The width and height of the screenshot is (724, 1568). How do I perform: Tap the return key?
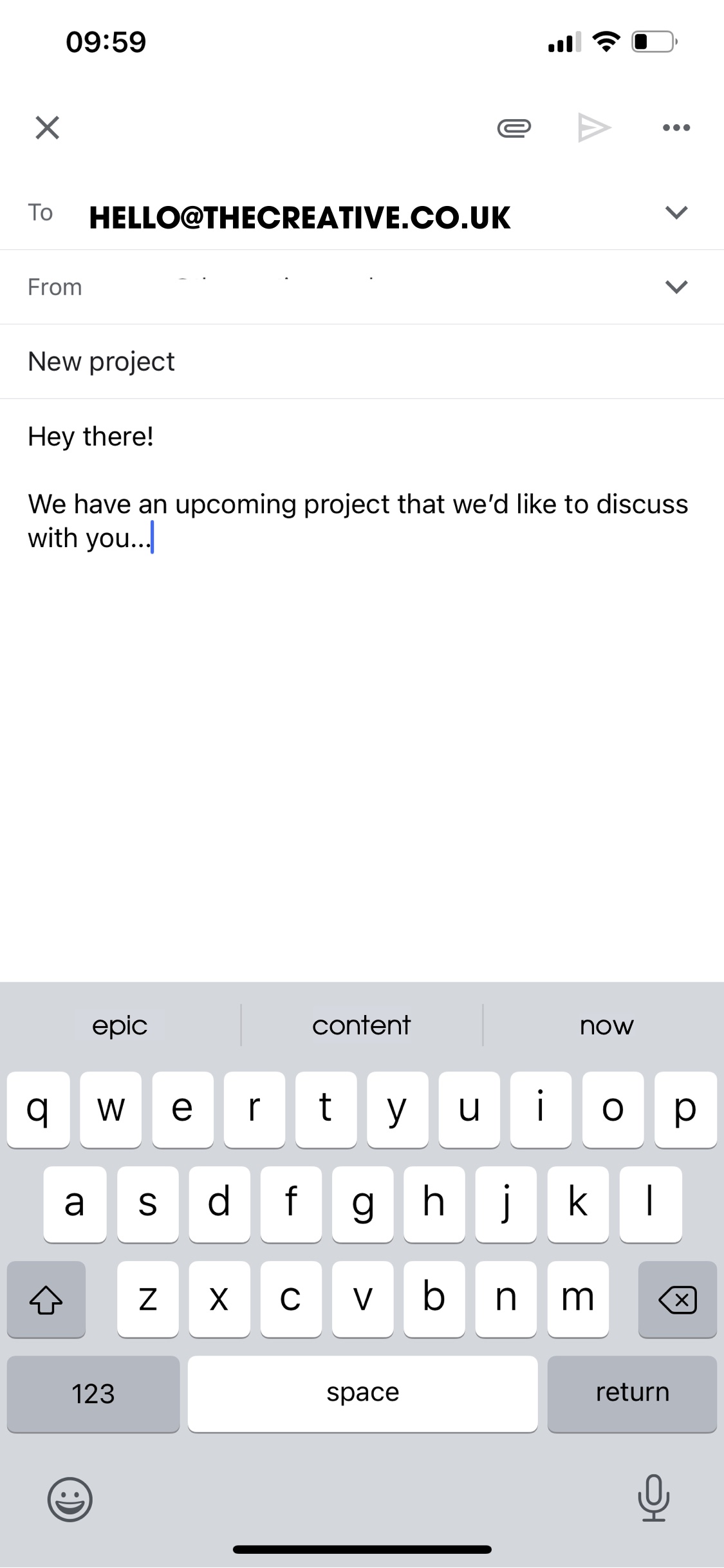[632, 1394]
